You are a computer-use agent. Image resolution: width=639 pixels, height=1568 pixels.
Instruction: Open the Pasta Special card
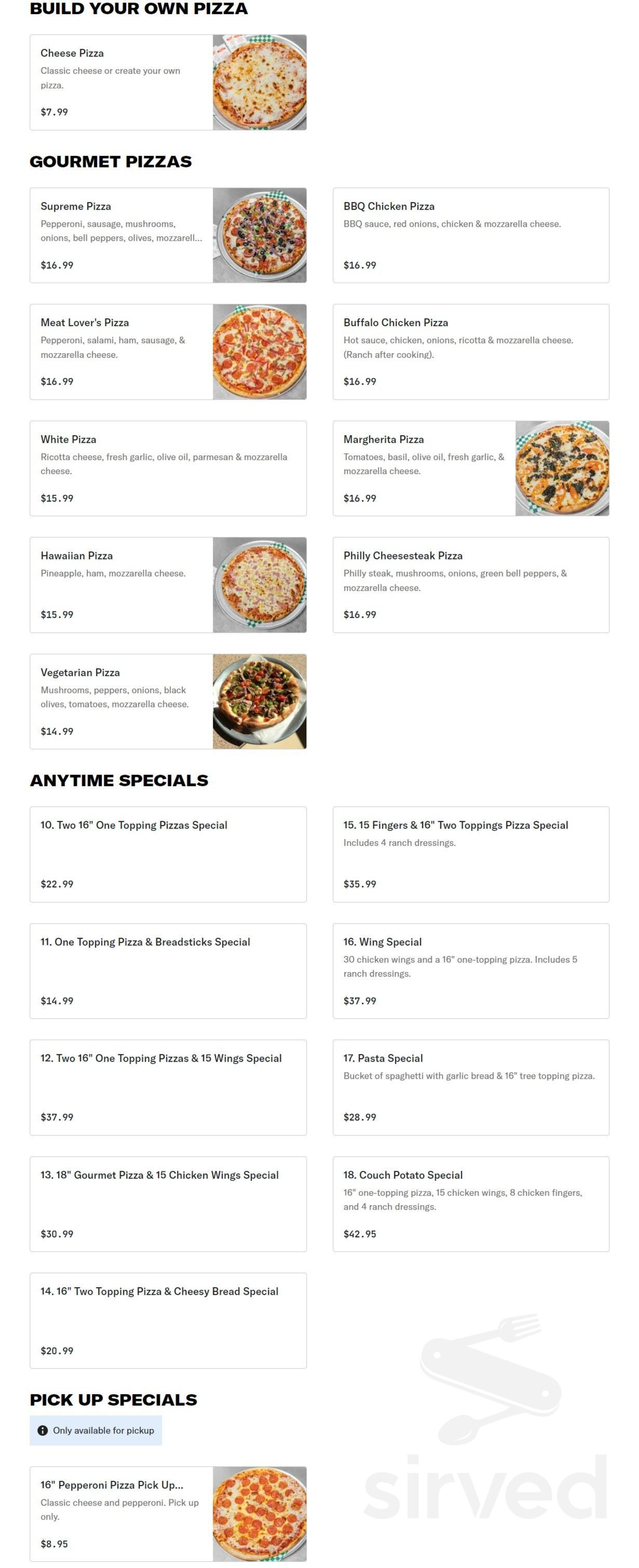pos(470,1087)
